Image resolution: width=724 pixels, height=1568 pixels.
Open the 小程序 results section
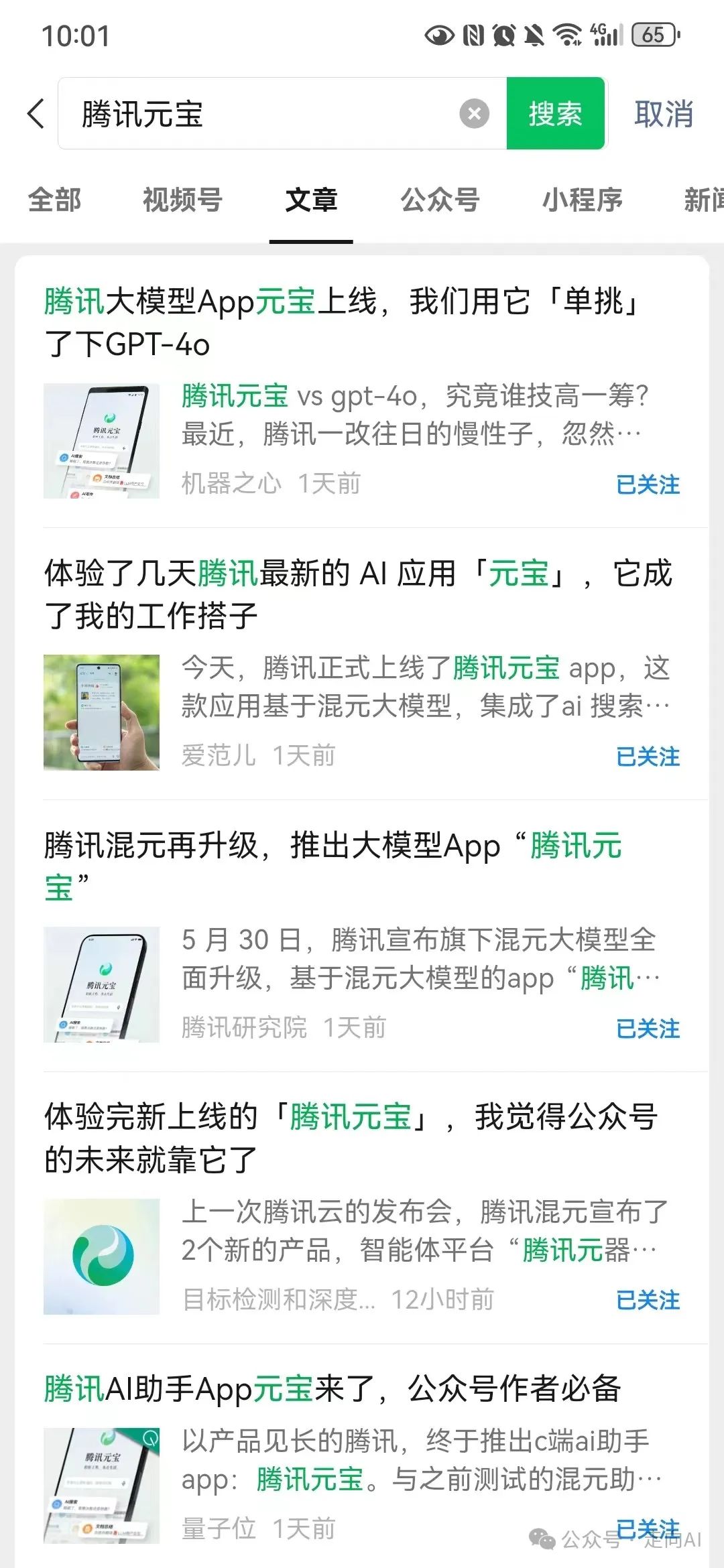[x=582, y=200]
